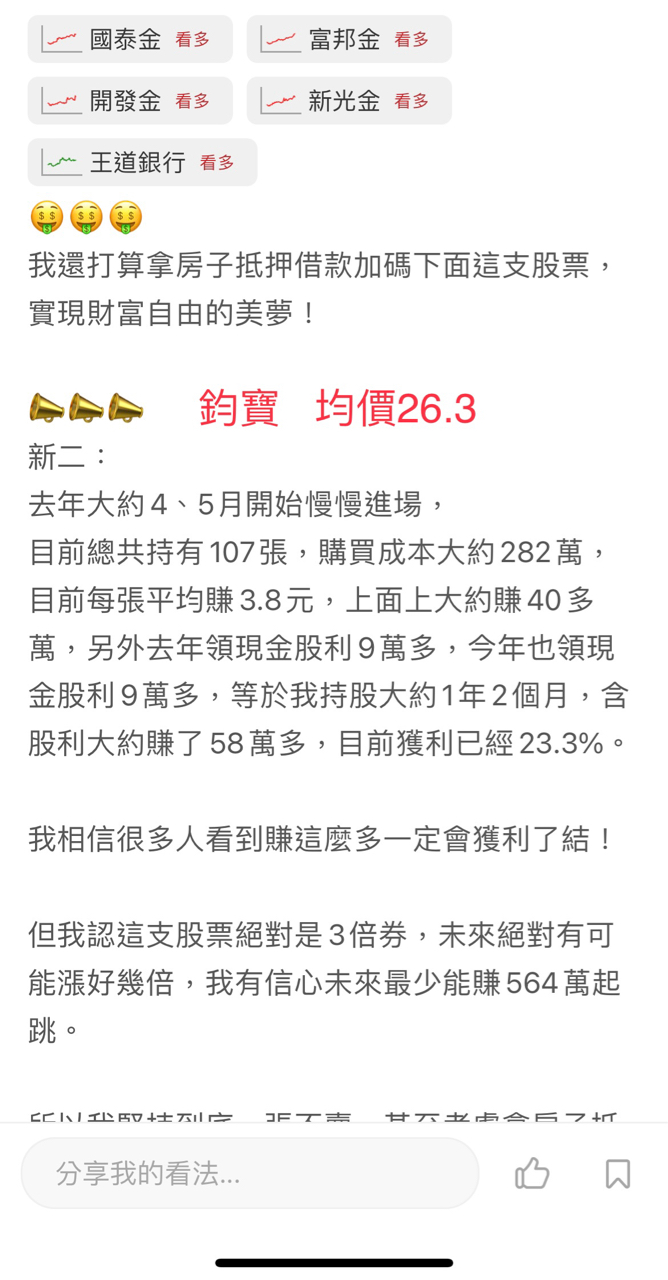Select the 王道銀行 stock chip
668x1280 pixels.
(x=142, y=162)
